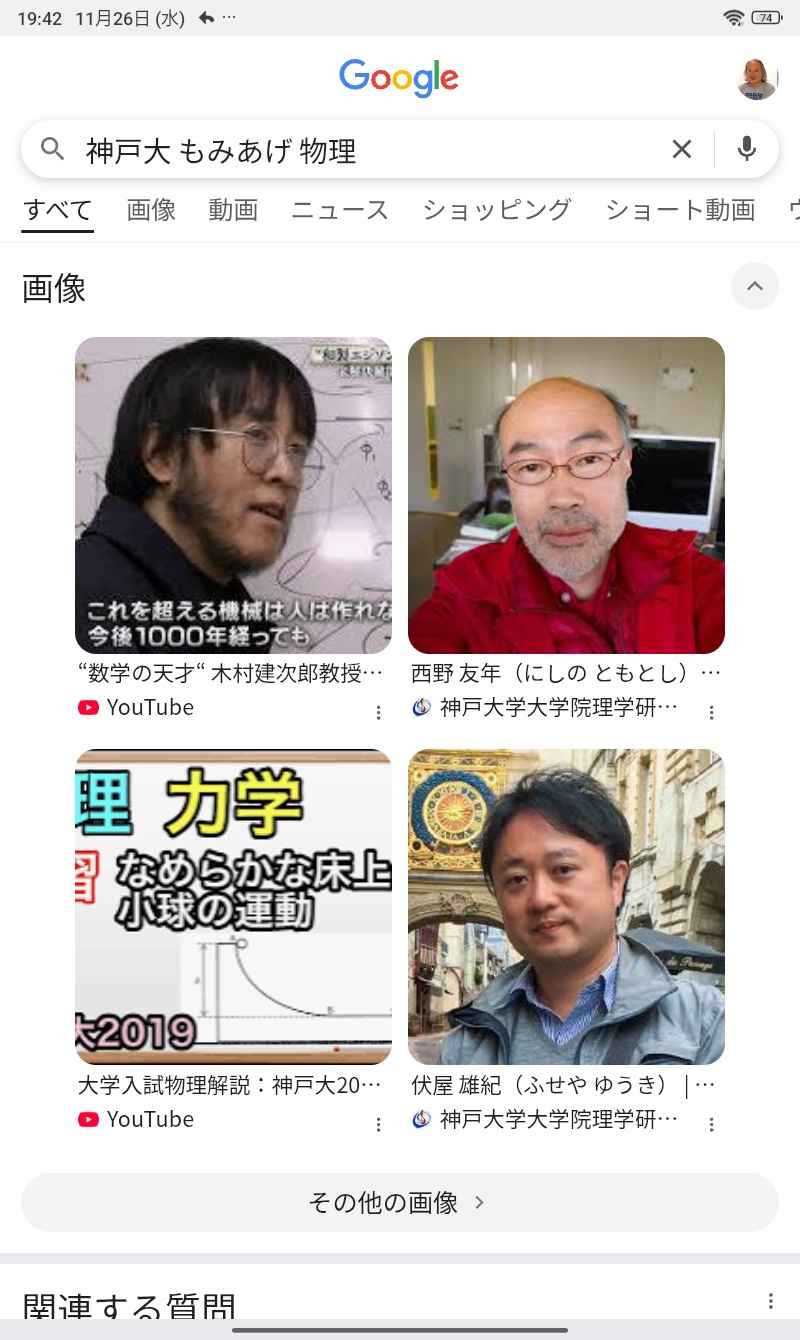800x1340 pixels.
Task: Switch to the 動画 tab
Action: pos(233,210)
